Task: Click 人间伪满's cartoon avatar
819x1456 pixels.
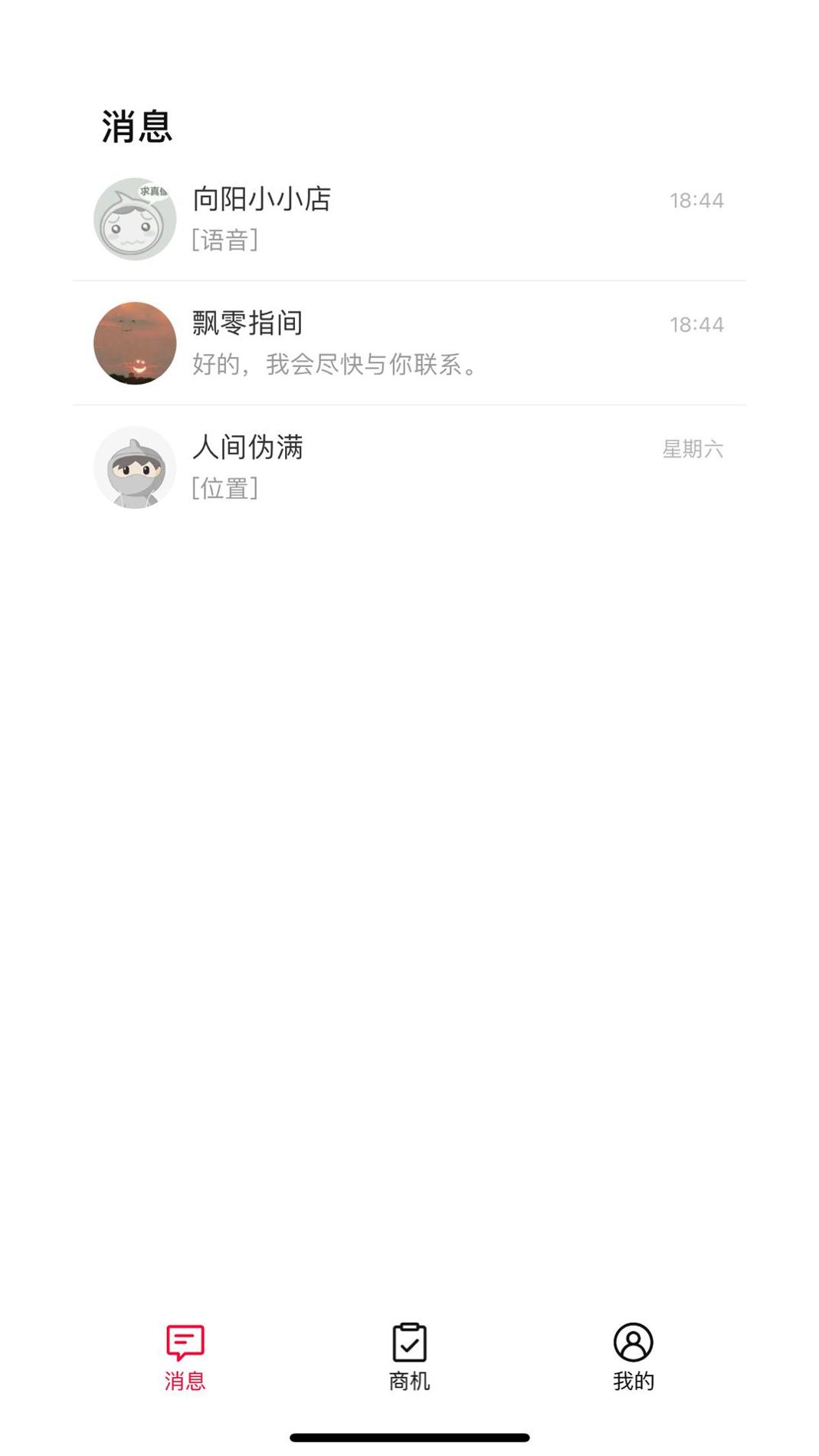Action: coord(135,467)
